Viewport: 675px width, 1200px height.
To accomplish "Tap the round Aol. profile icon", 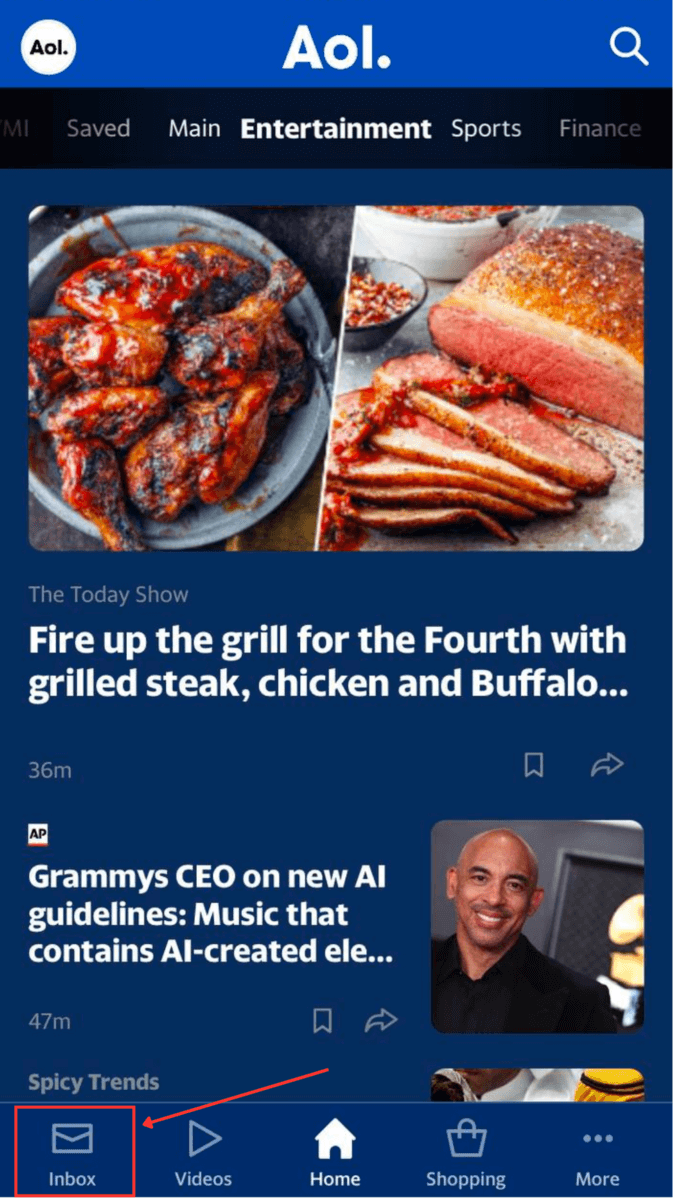I will tap(48, 46).
